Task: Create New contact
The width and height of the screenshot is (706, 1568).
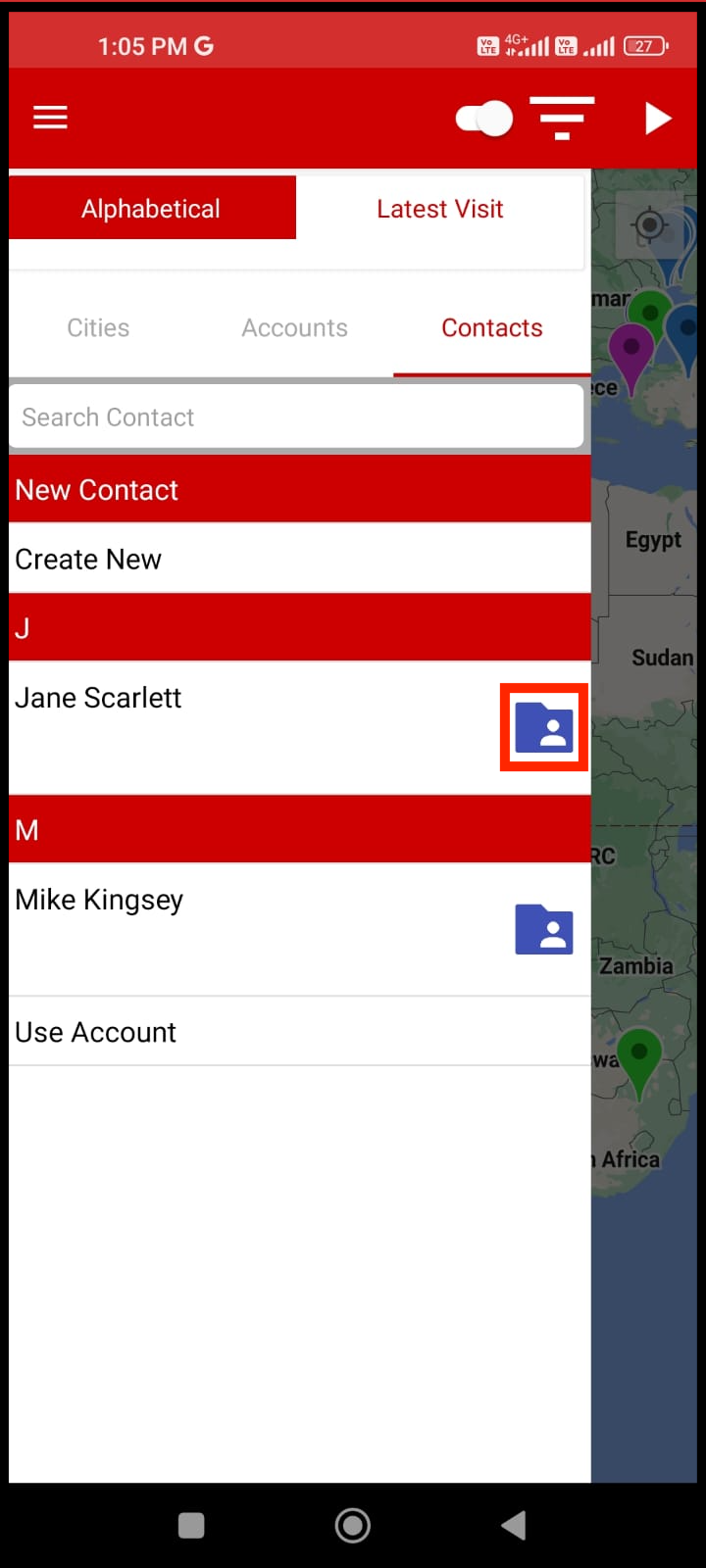Action: click(x=88, y=559)
